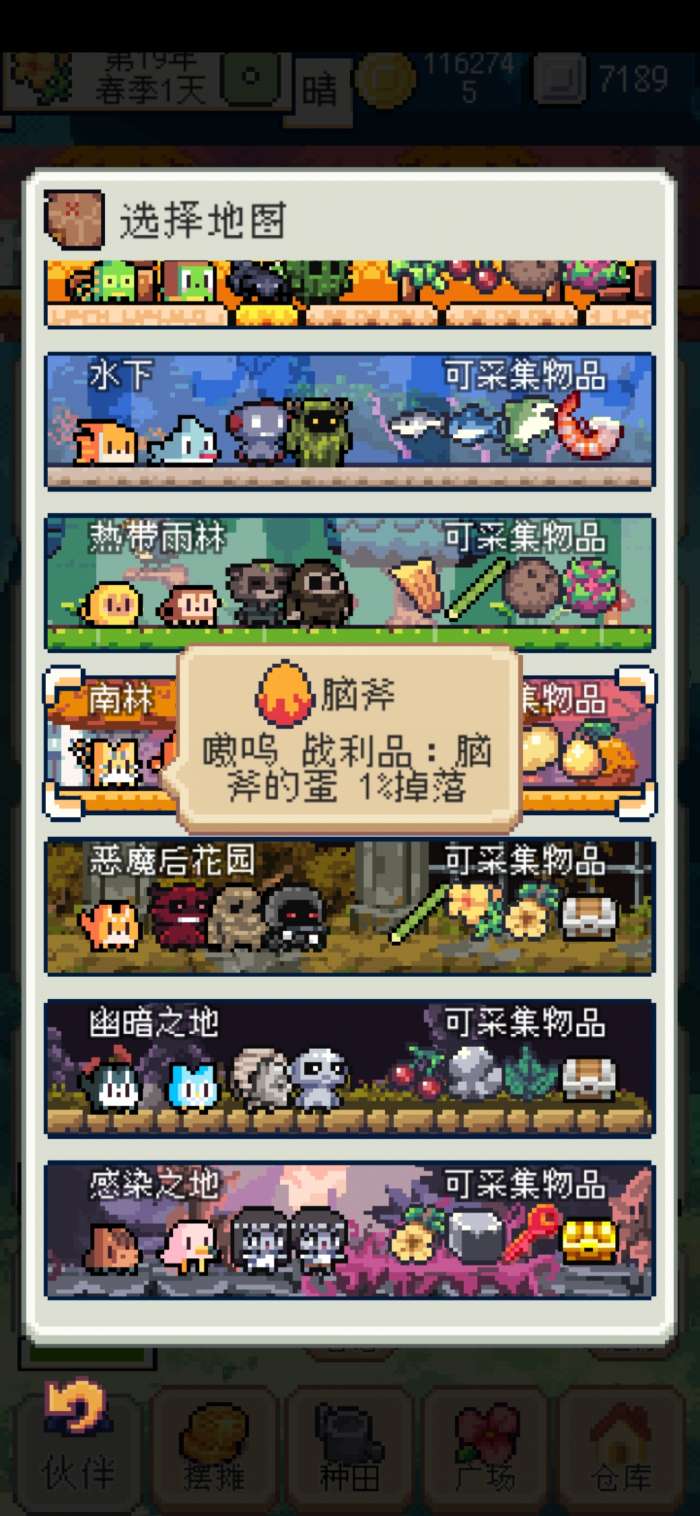
Task: Choose the 热带雨林 map
Action: [x=350, y=583]
